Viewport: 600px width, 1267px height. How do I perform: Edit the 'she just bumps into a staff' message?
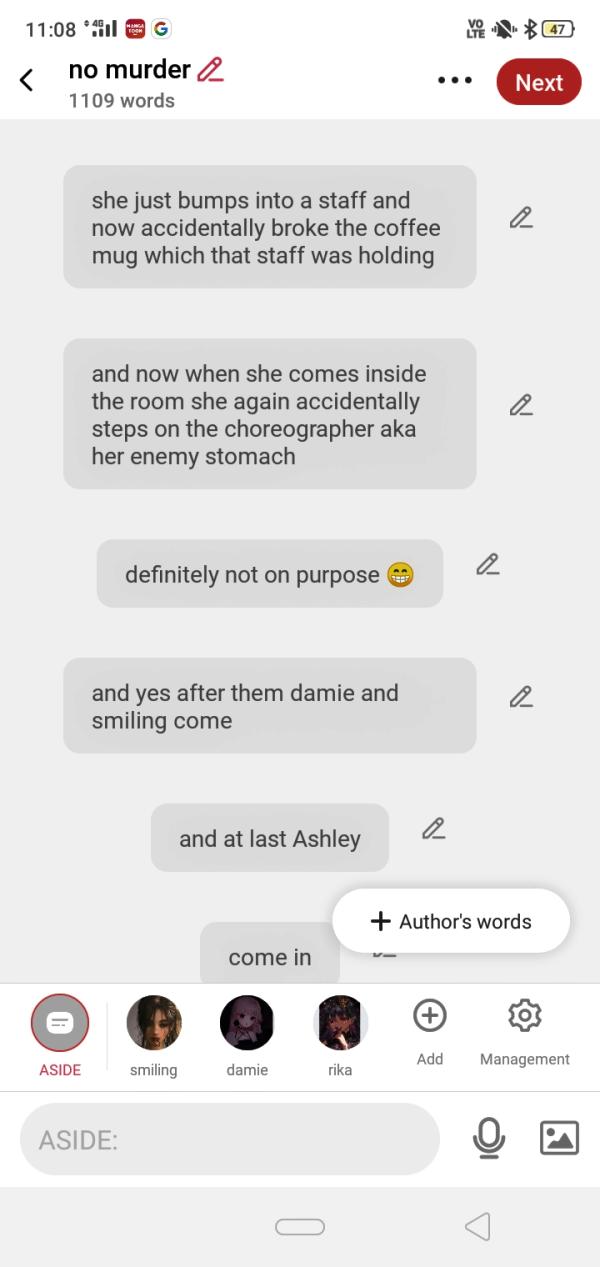[520, 218]
